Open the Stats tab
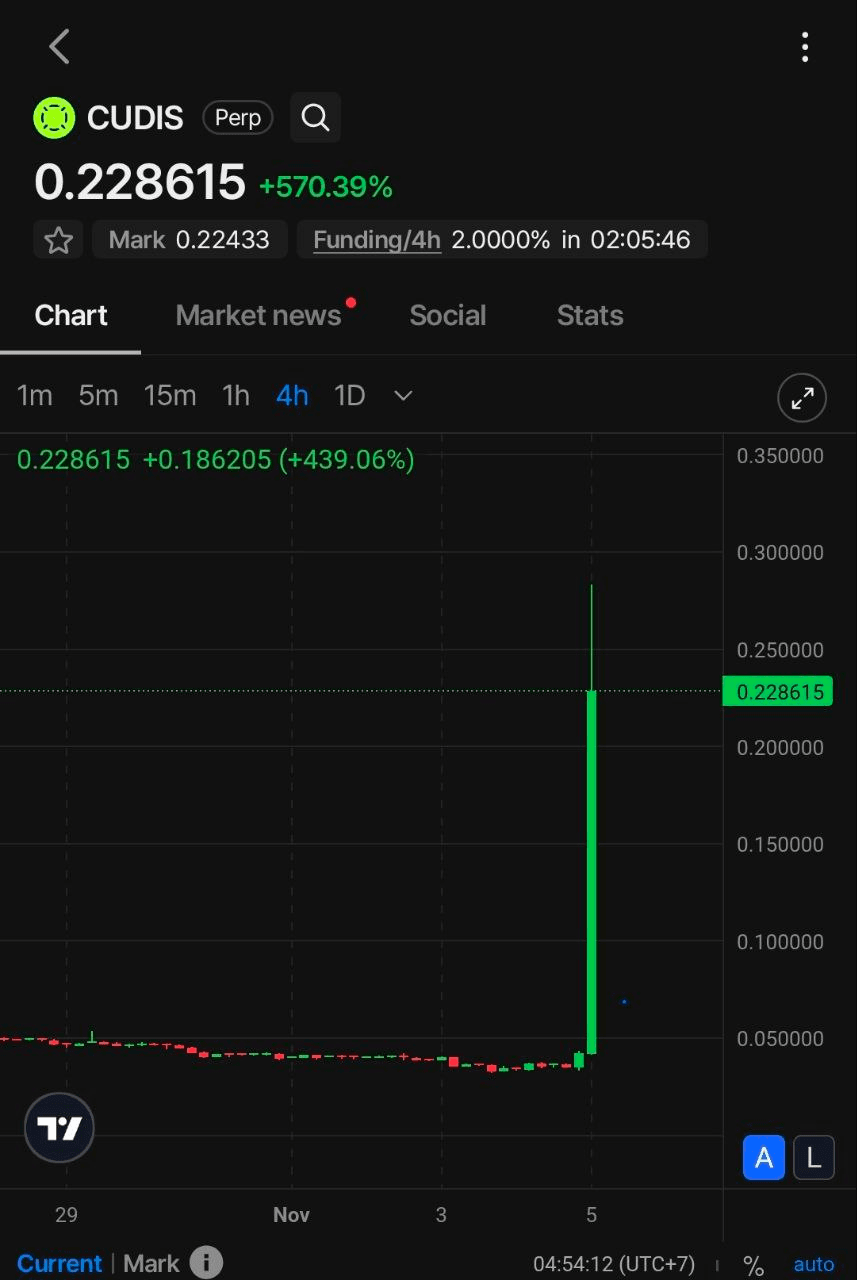Screen dimensions: 857x1280 click(589, 316)
